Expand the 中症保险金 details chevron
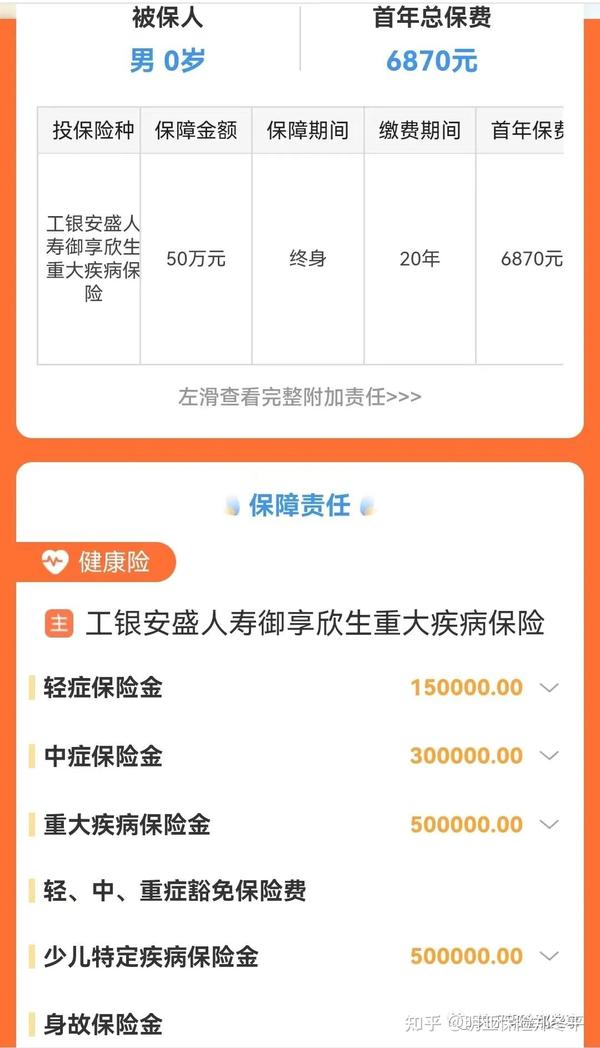600x1048 pixels. tap(549, 756)
